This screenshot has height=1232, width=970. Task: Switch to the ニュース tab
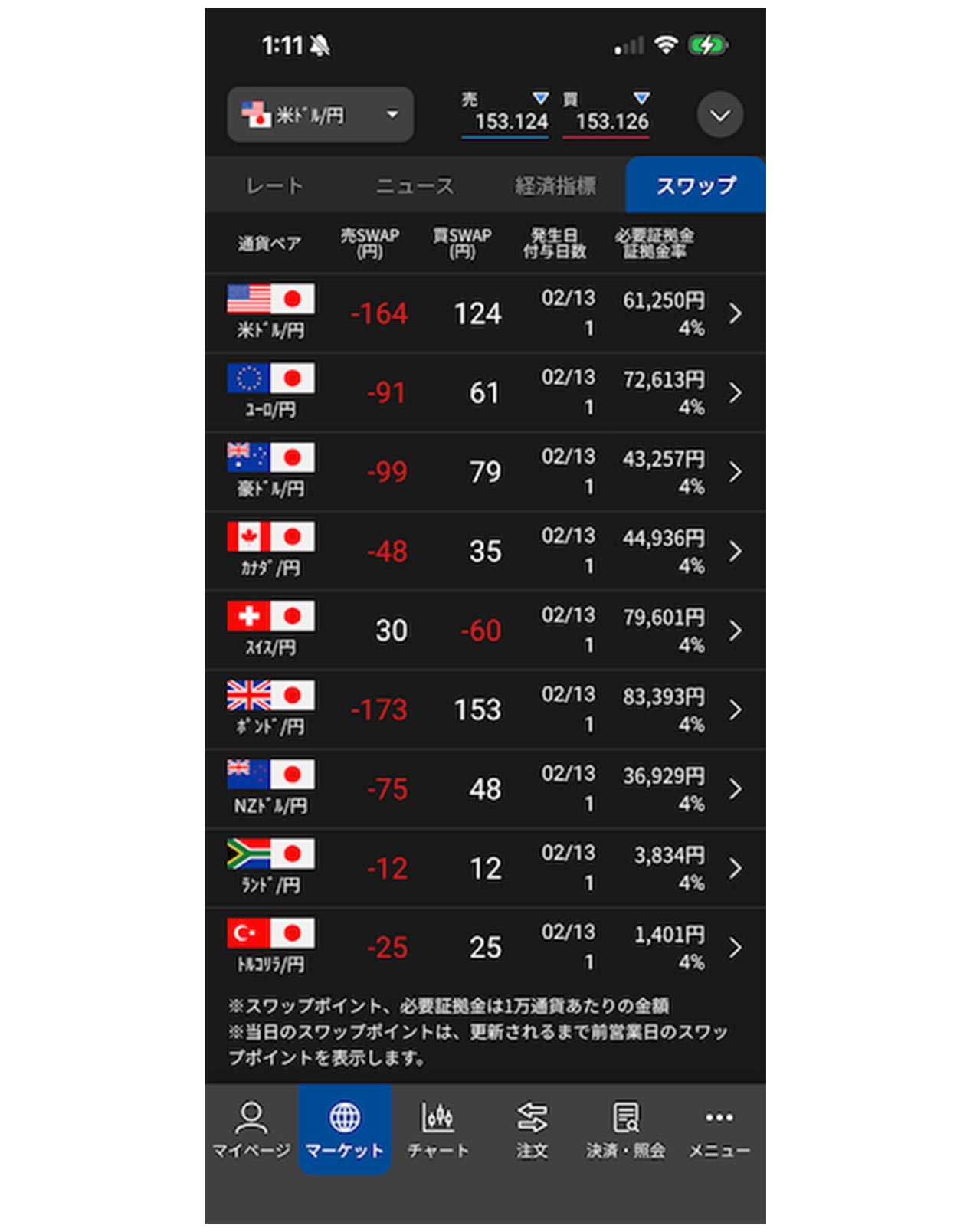tap(415, 185)
